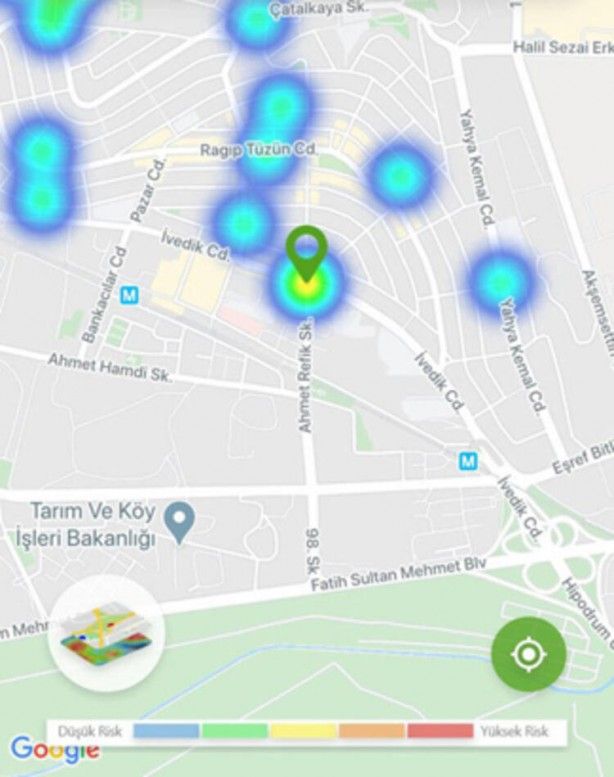Center map on my location
The height and width of the screenshot is (777, 614).
pyautogui.click(x=528, y=654)
